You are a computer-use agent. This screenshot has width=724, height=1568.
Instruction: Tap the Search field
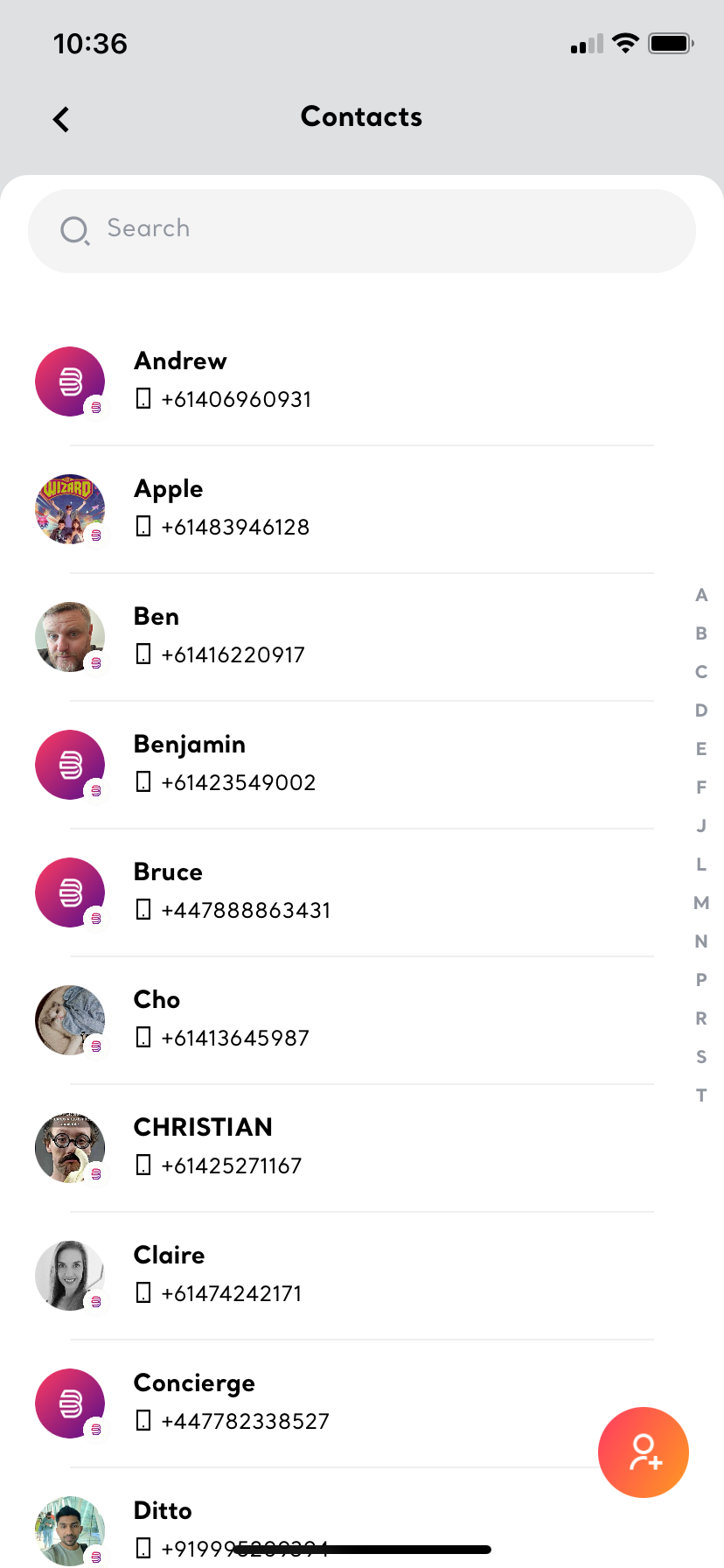point(362,230)
